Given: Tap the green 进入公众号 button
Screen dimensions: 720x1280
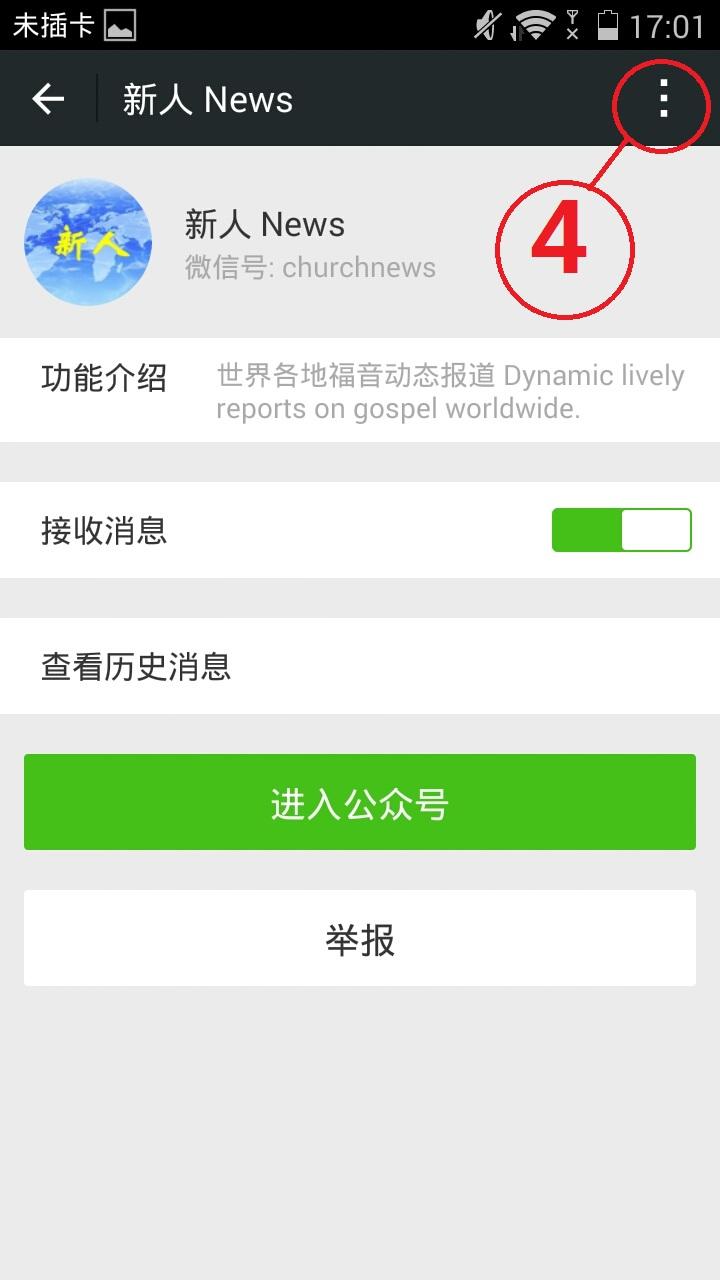Looking at the screenshot, I should pyautogui.click(x=360, y=802).
